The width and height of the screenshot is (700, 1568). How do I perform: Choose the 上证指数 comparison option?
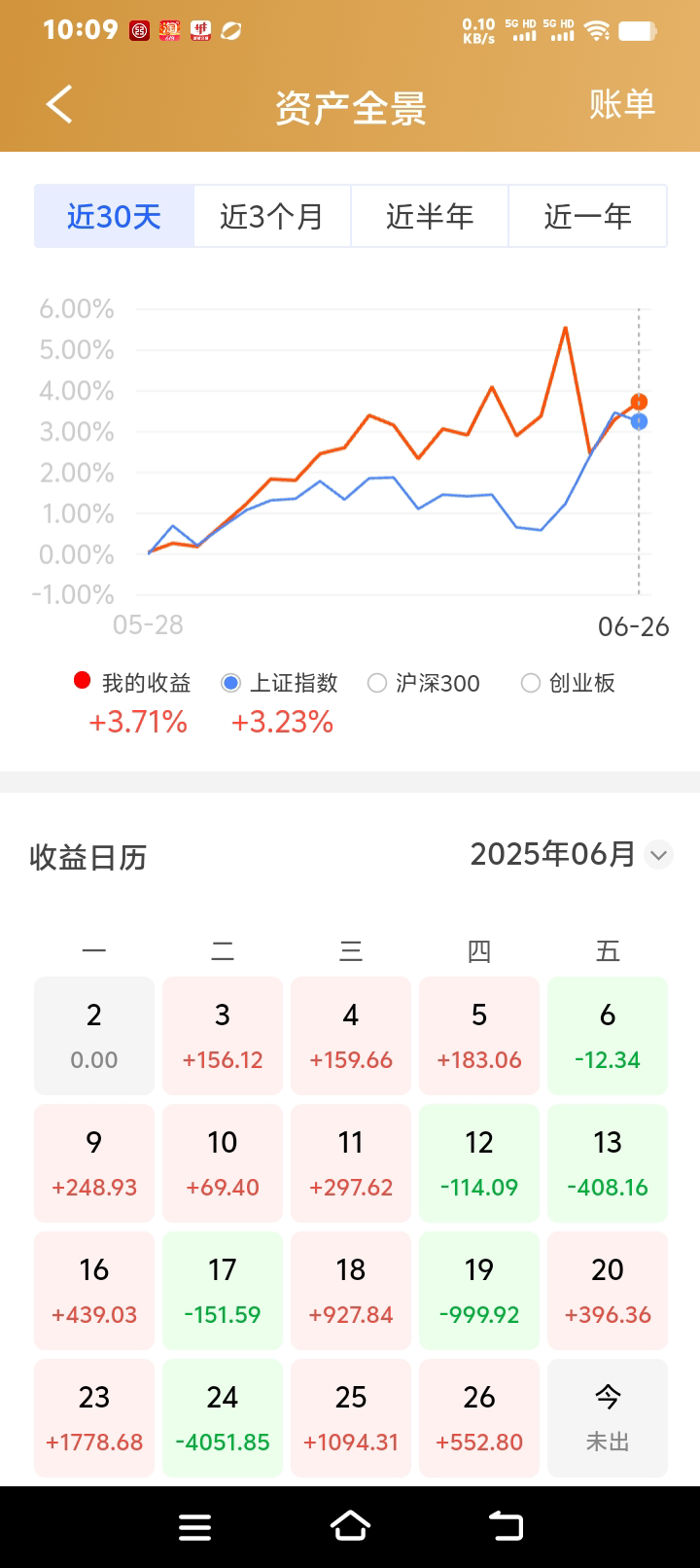280,683
